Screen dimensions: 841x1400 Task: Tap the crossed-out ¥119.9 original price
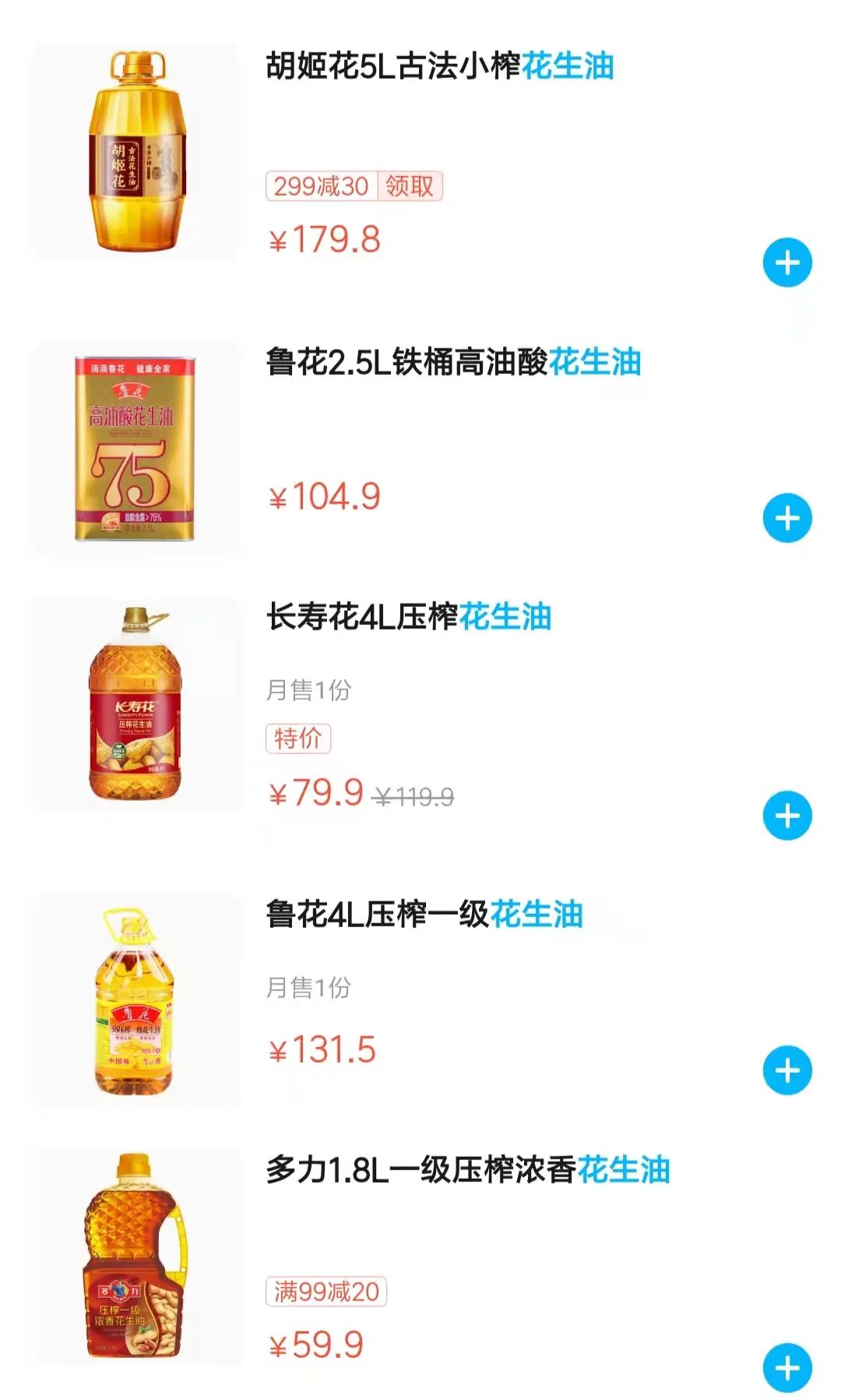tap(413, 796)
